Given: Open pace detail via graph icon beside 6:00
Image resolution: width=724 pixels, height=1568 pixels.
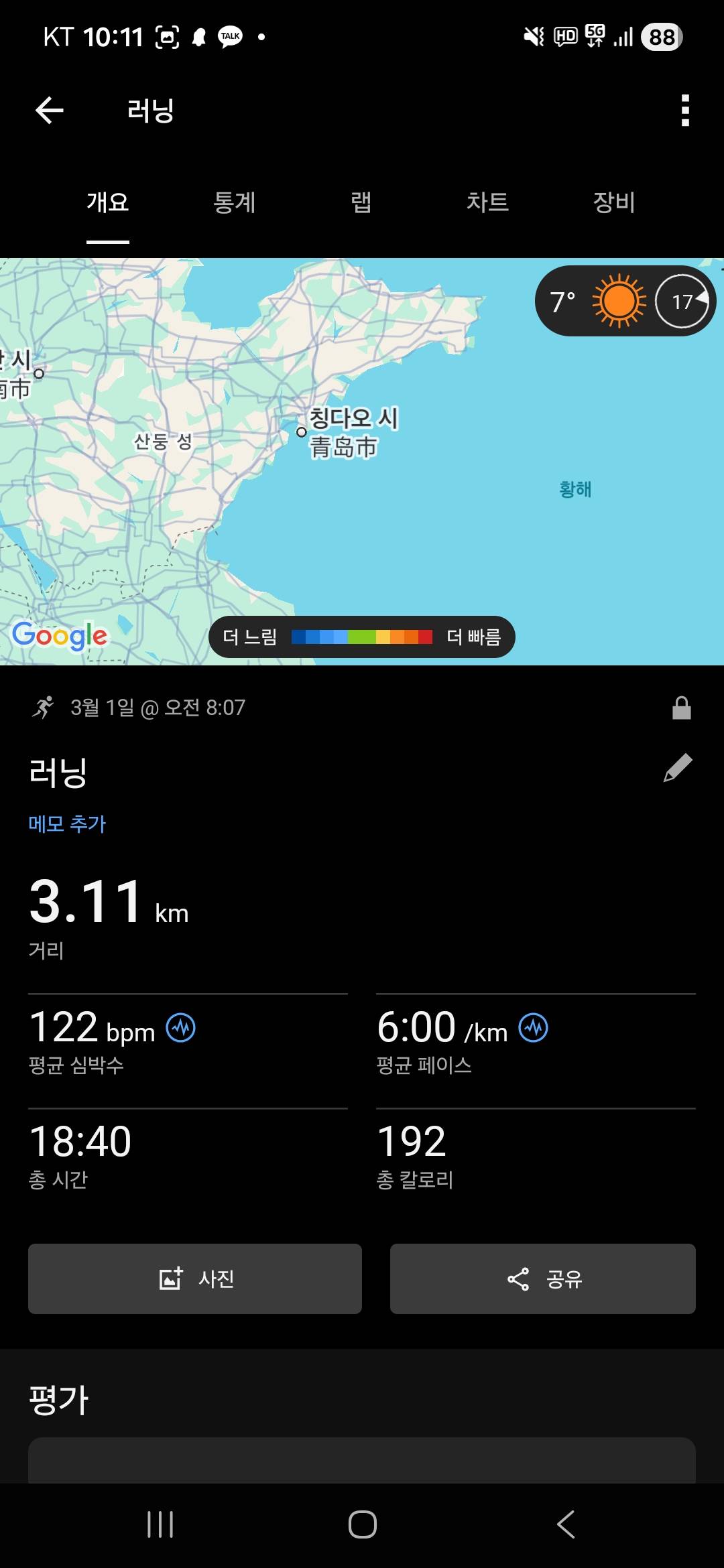Looking at the screenshot, I should 533,1025.
